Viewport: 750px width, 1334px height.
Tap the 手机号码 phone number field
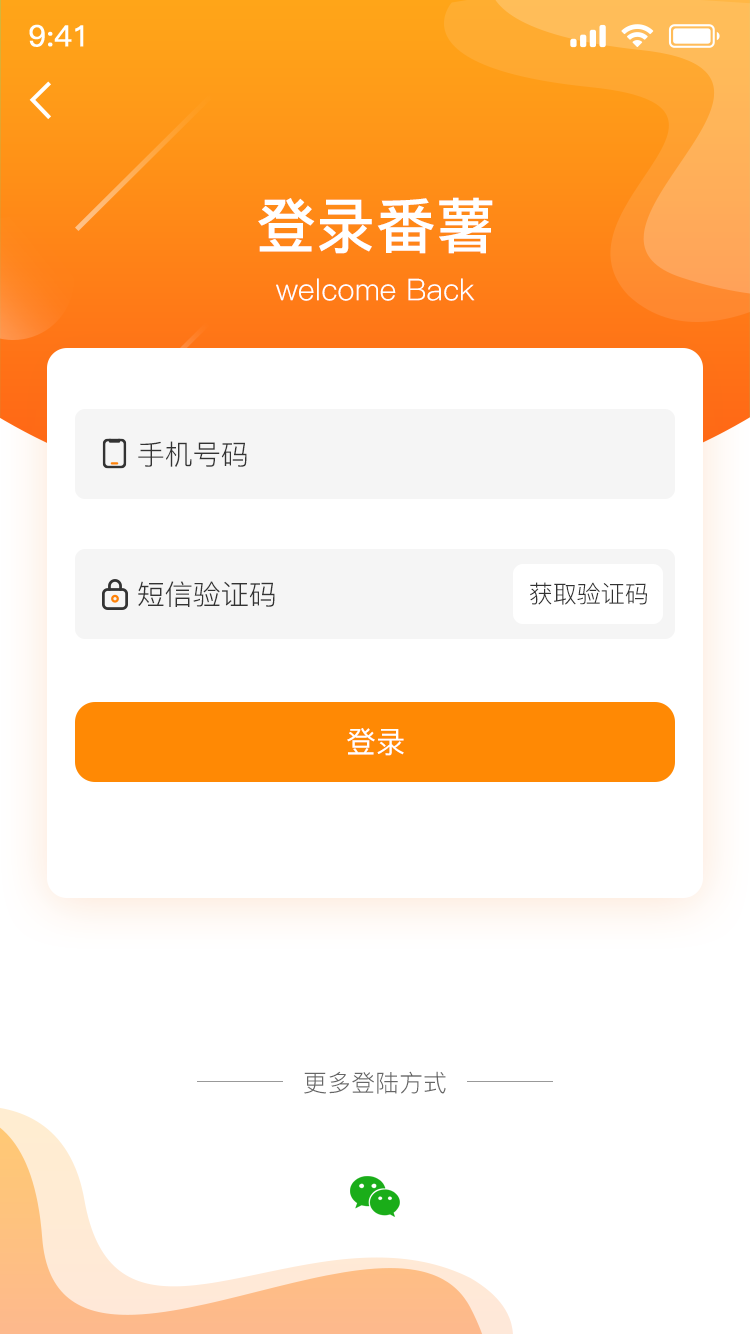(375, 454)
